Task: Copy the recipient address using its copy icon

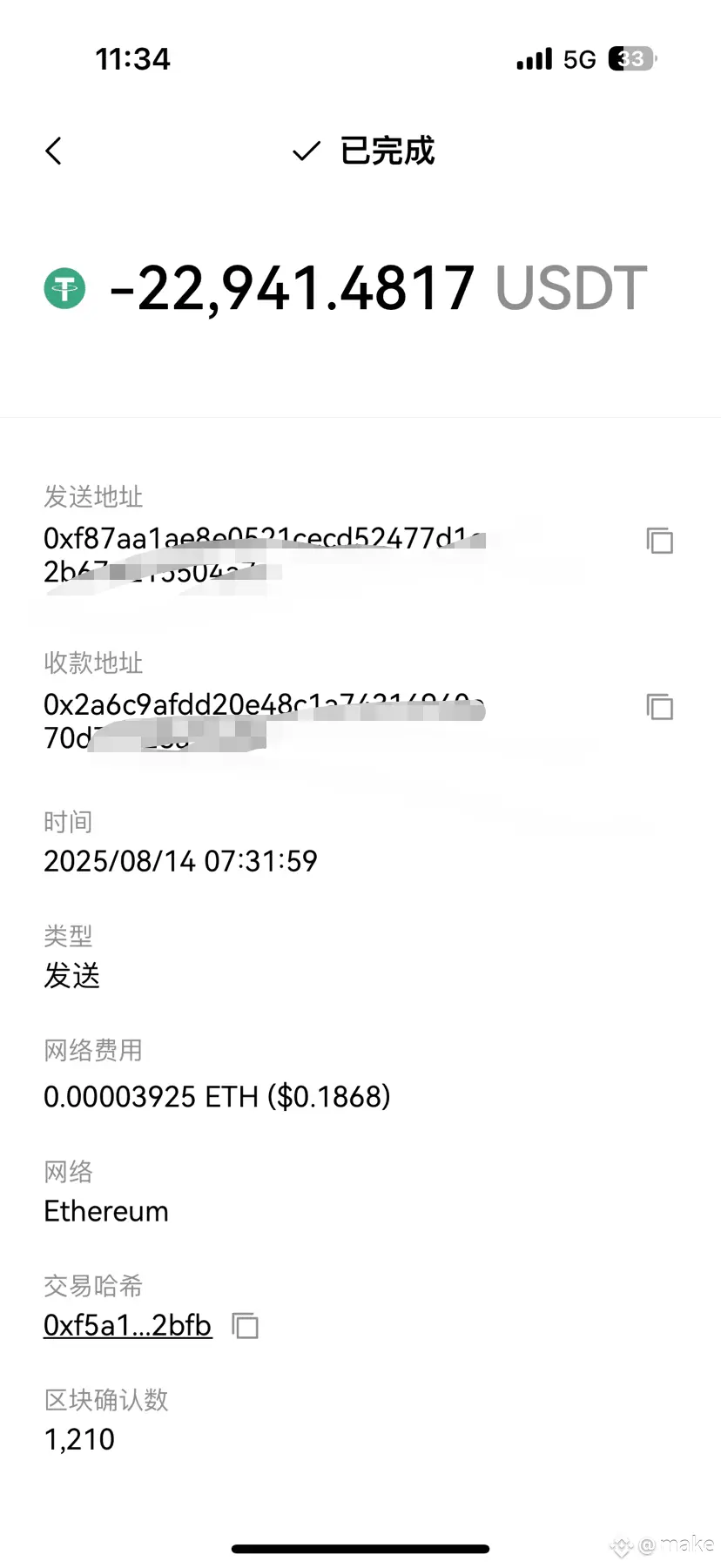Action: (x=659, y=707)
